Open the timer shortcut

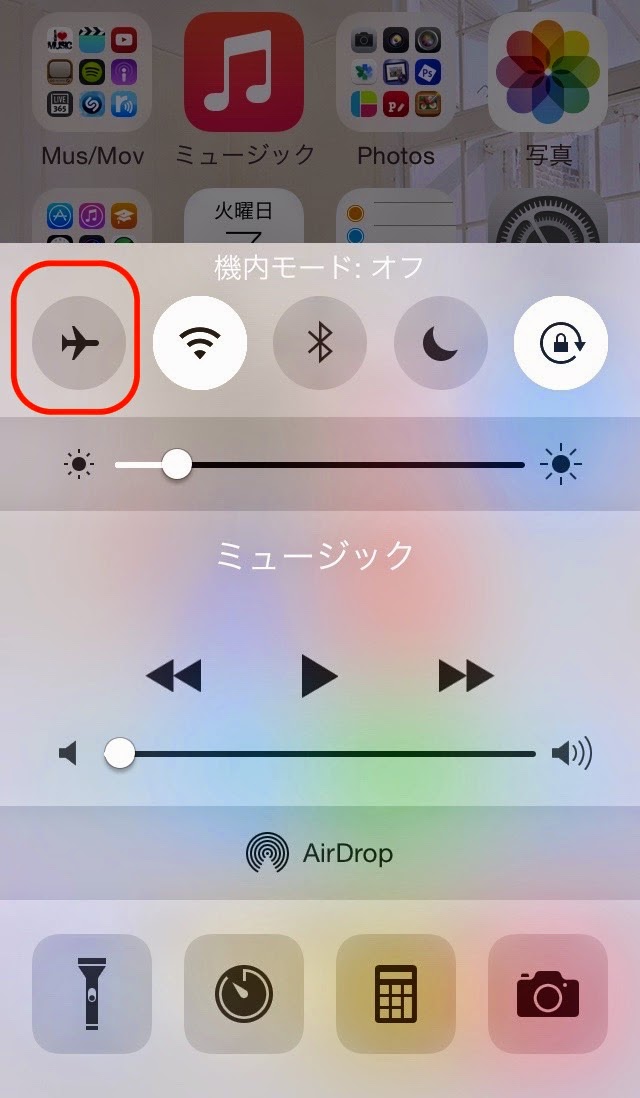point(244,994)
